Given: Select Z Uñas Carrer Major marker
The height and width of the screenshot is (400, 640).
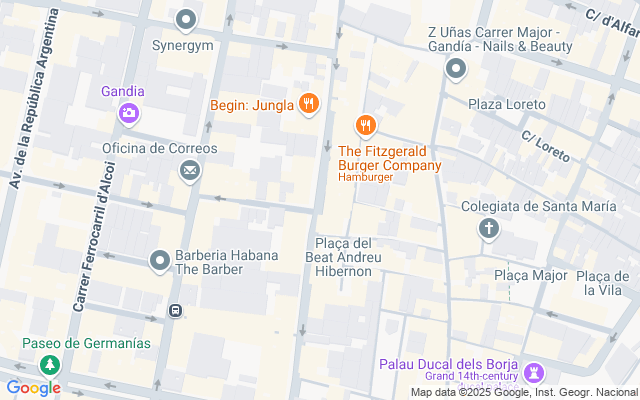Looking at the screenshot, I should click(456, 69).
